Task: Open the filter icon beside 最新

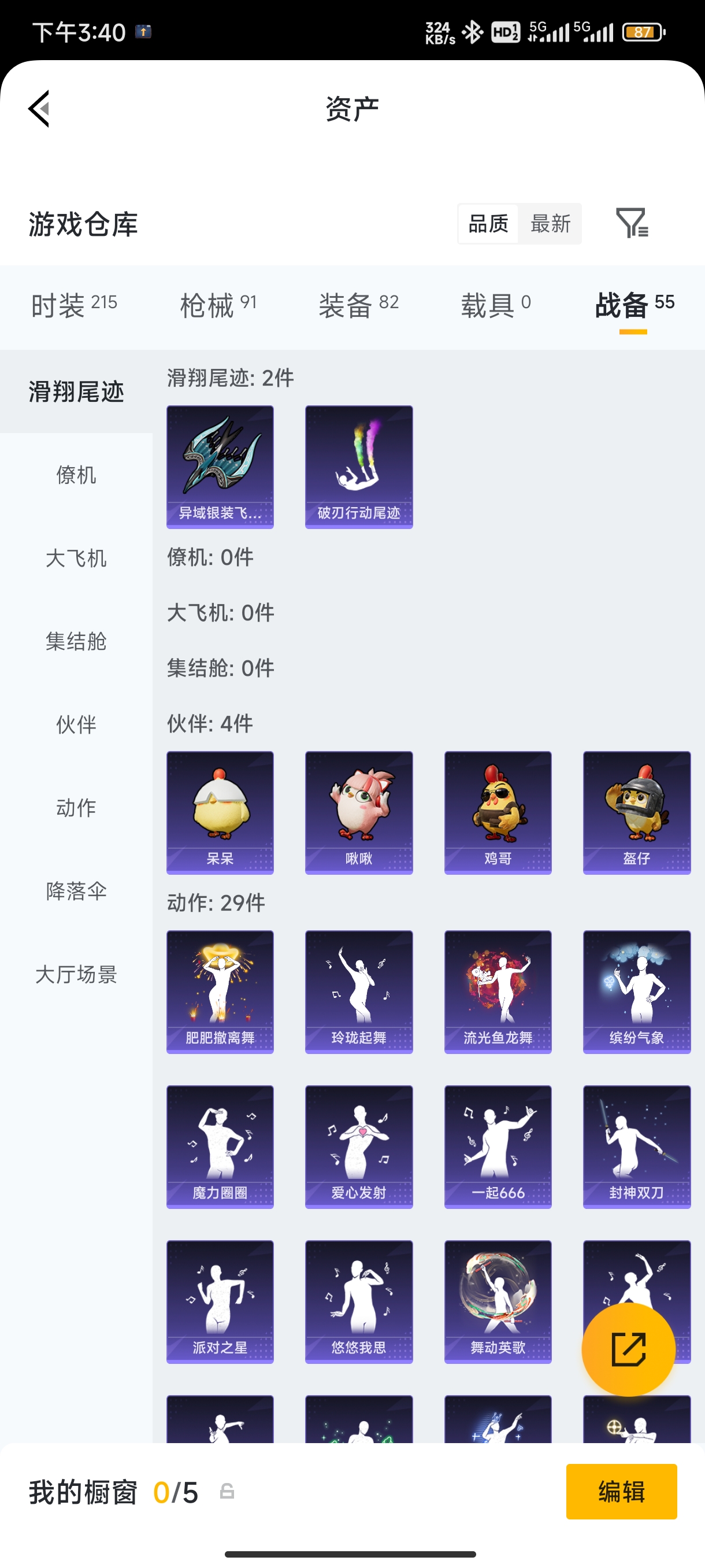Action: [x=632, y=223]
